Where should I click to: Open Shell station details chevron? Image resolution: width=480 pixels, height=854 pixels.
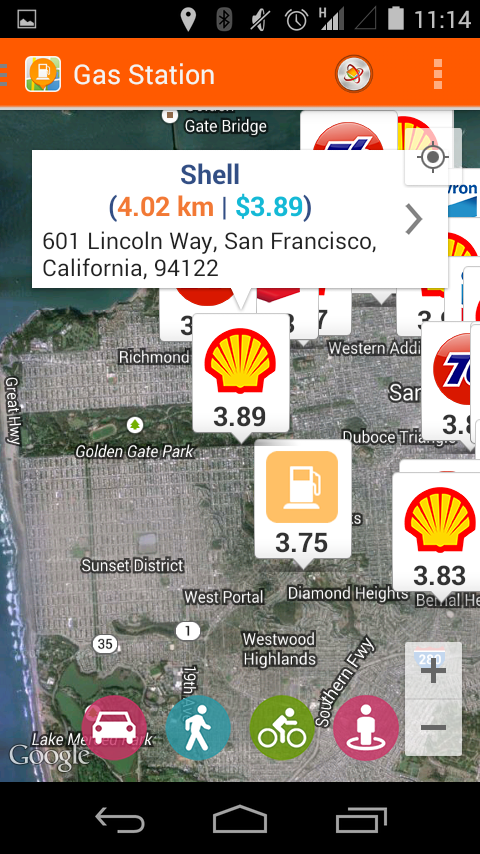pyautogui.click(x=414, y=219)
